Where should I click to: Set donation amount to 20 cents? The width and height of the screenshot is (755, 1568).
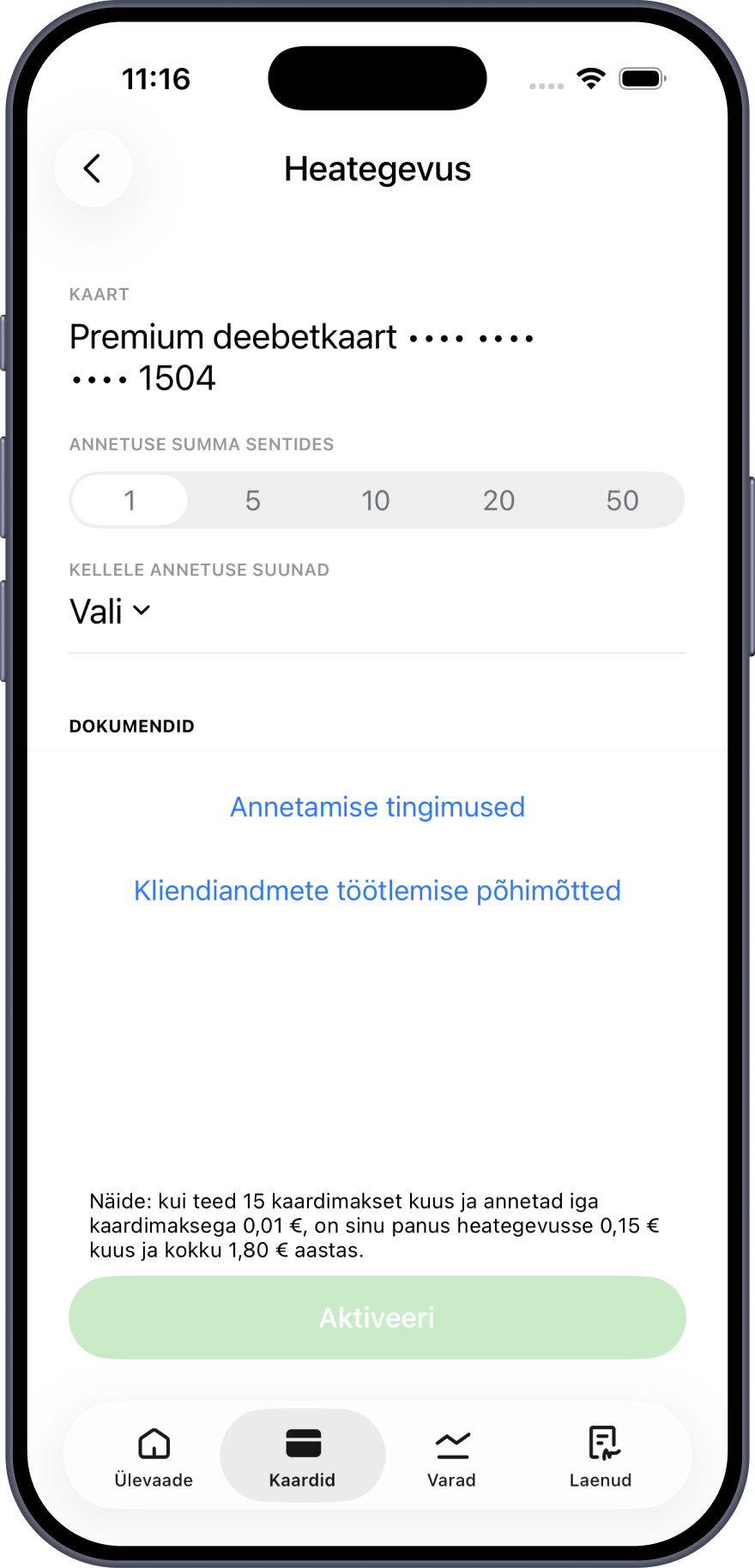click(498, 500)
